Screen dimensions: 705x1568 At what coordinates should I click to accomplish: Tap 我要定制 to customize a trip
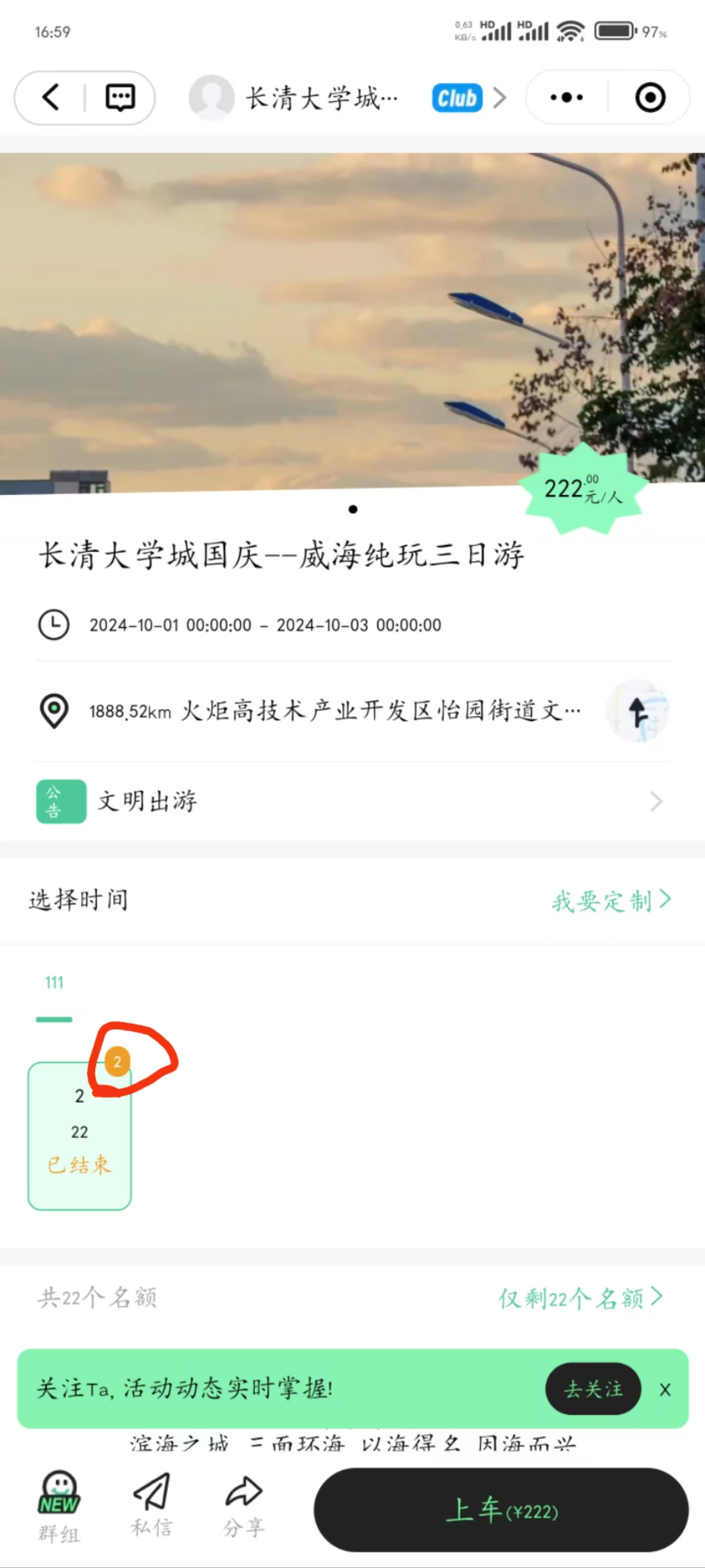tap(611, 900)
